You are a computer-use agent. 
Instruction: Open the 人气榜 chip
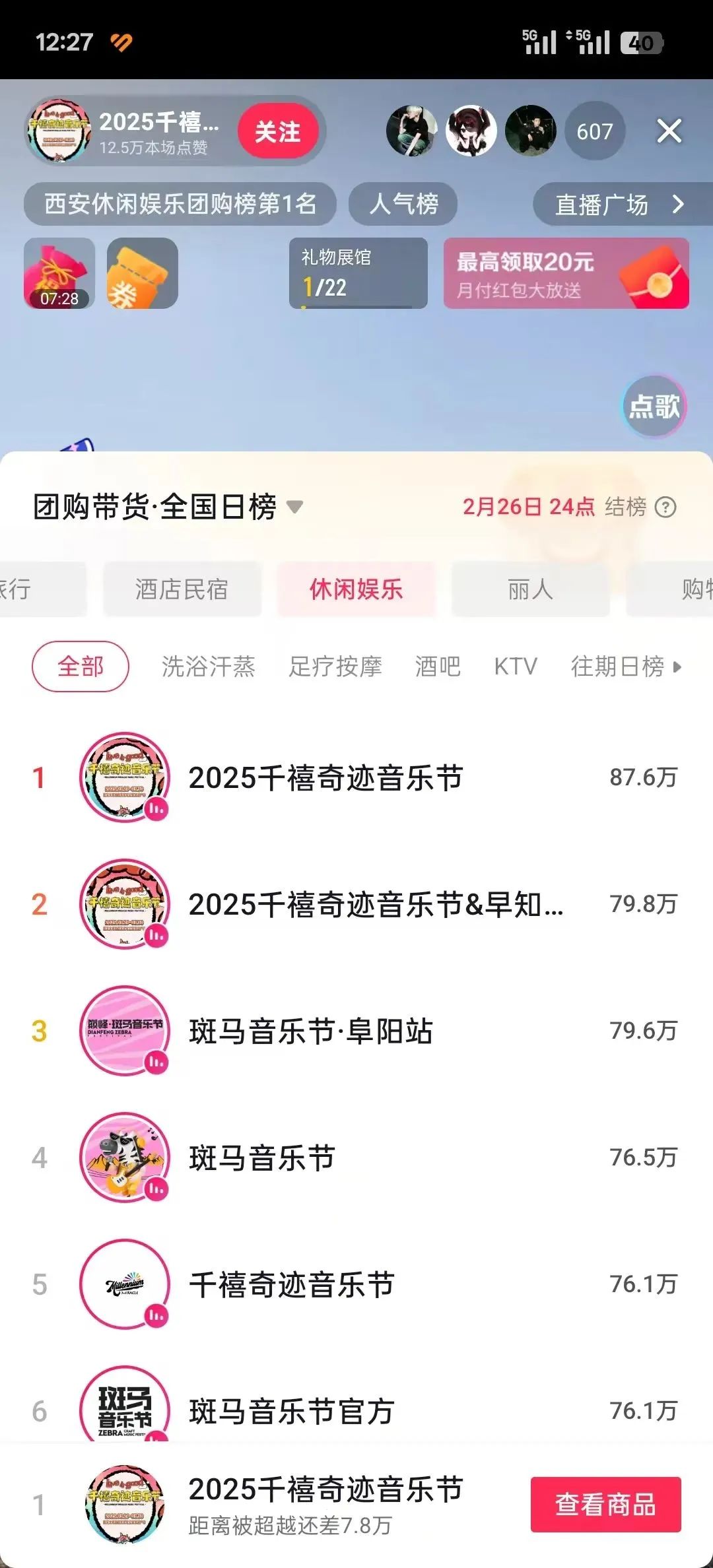click(x=403, y=204)
